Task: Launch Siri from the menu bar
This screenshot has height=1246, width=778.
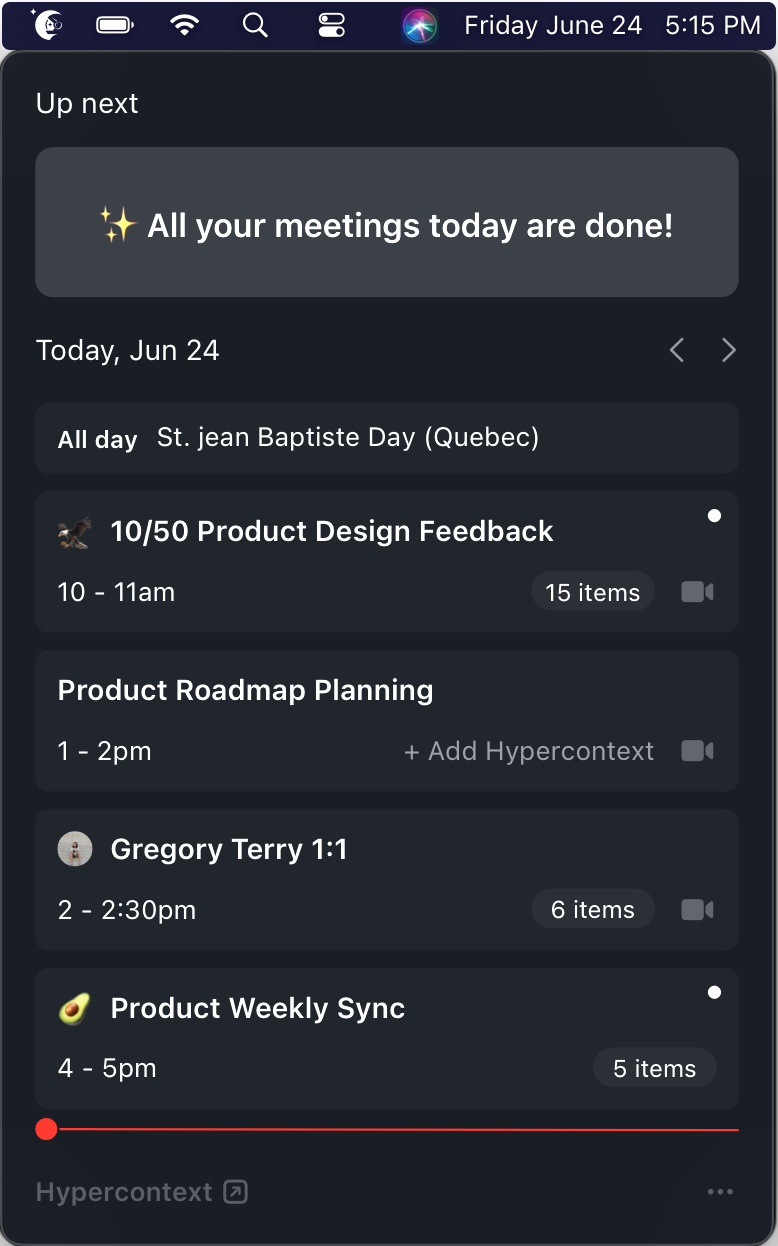Action: [x=420, y=25]
